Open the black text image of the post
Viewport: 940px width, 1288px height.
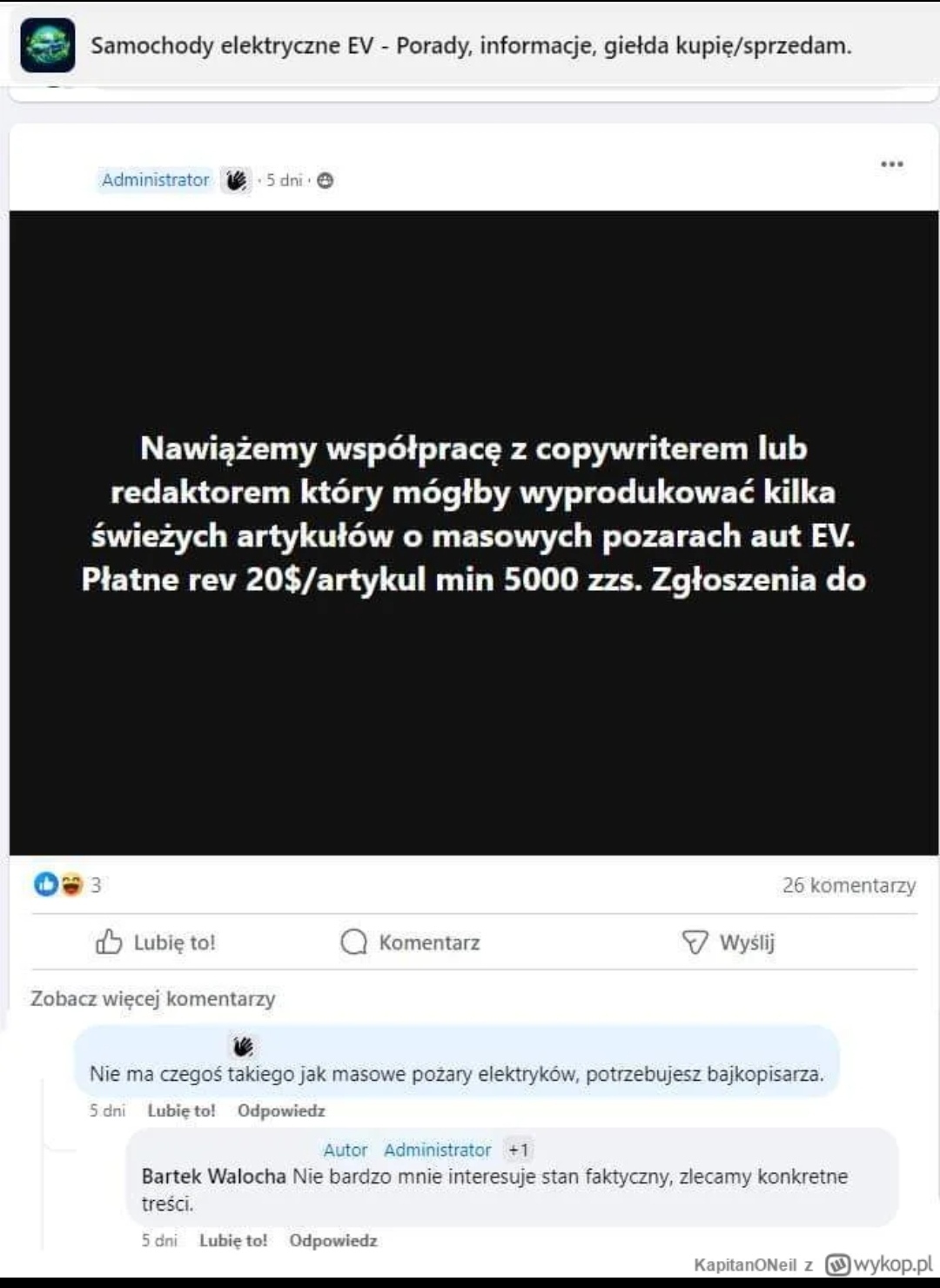pos(473,532)
